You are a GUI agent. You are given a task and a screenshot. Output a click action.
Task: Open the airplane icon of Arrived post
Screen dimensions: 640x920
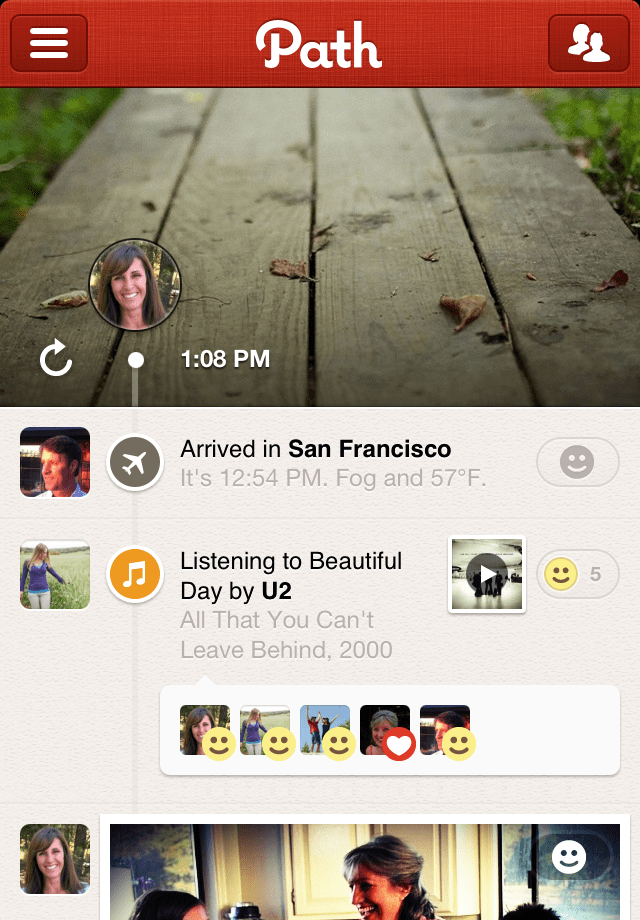click(136, 462)
